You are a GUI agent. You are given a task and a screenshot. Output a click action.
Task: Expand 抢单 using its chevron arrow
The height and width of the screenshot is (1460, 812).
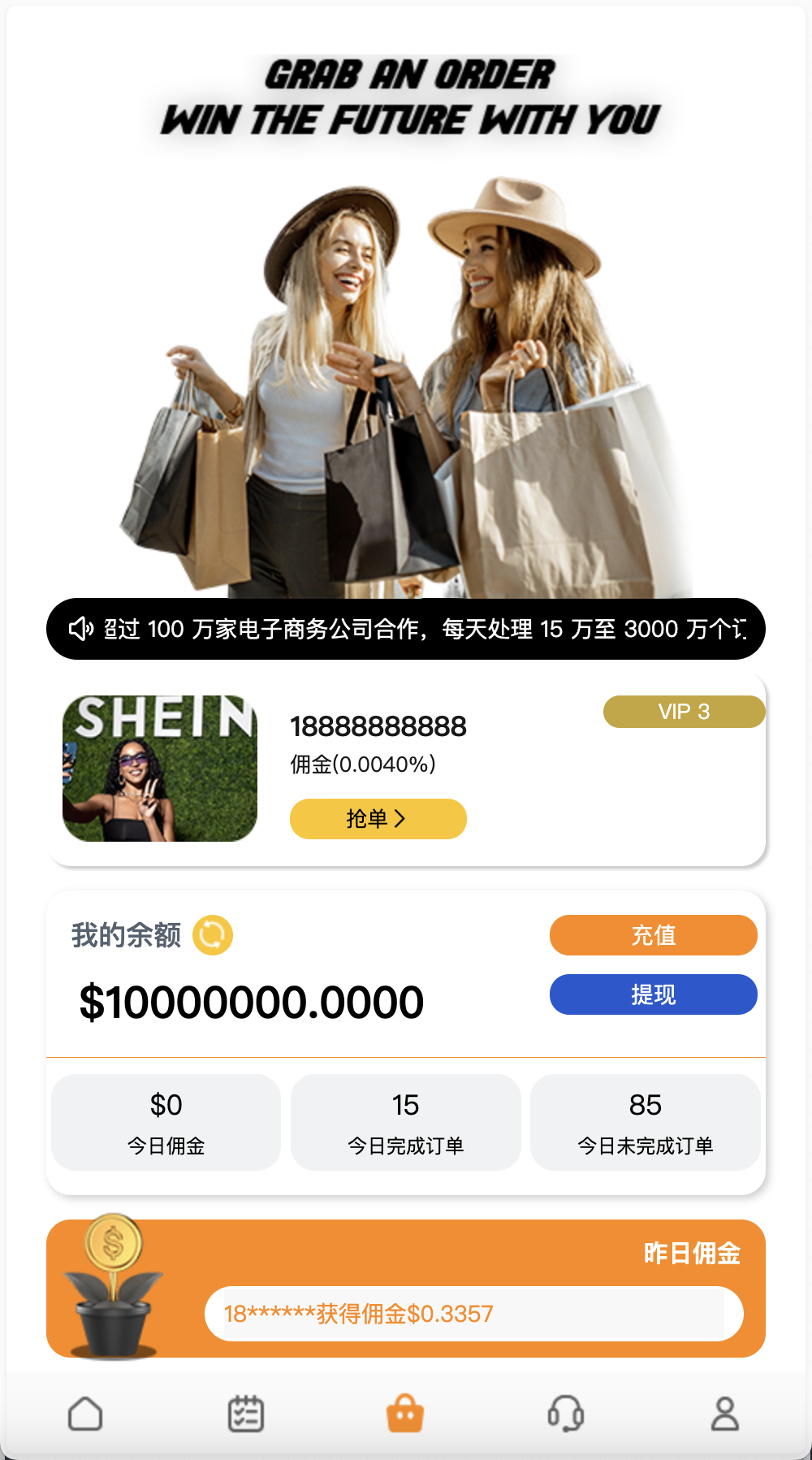click(400, 819)
